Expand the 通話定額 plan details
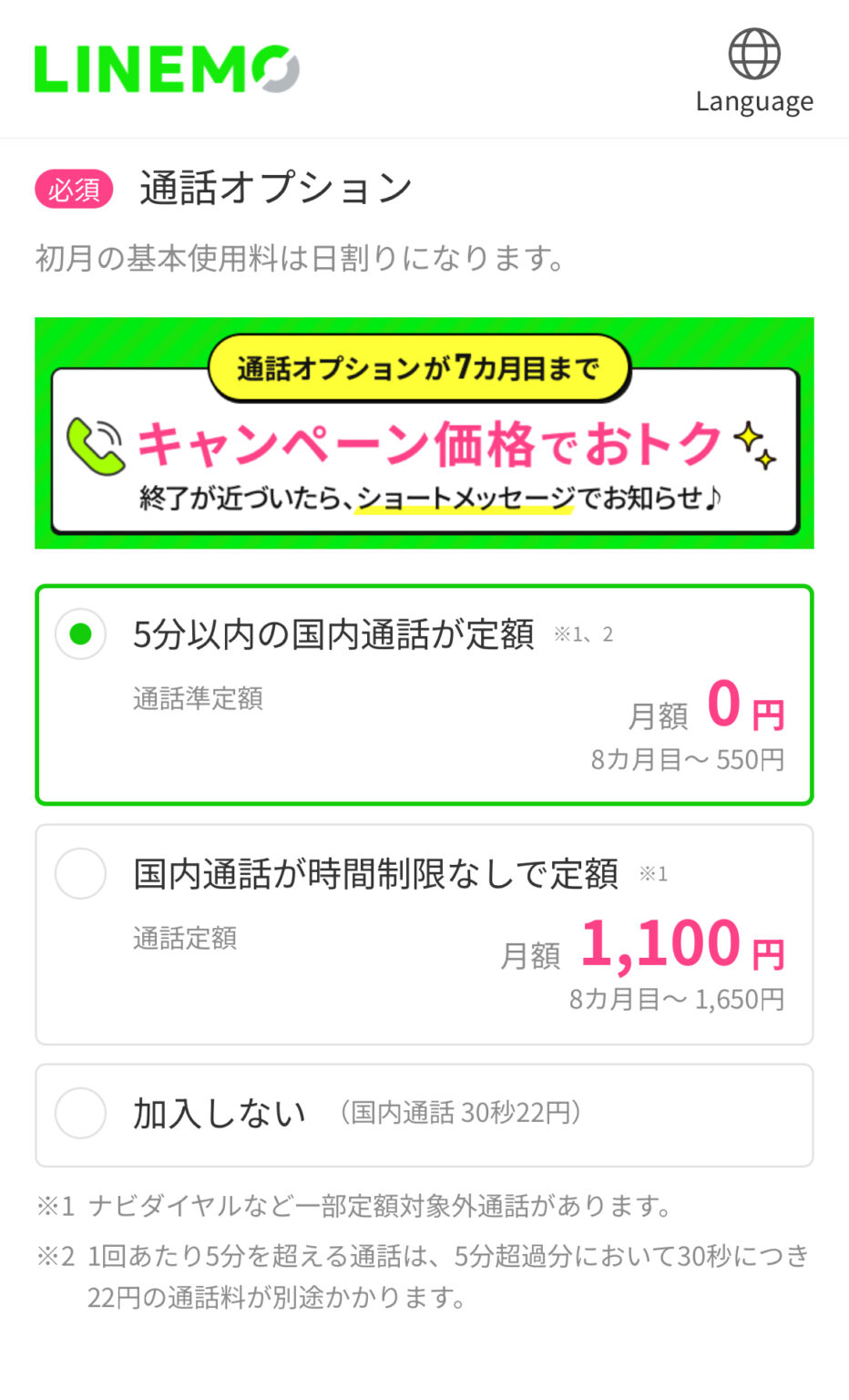Screen dimensions: 849x1400 coord(185,939)
